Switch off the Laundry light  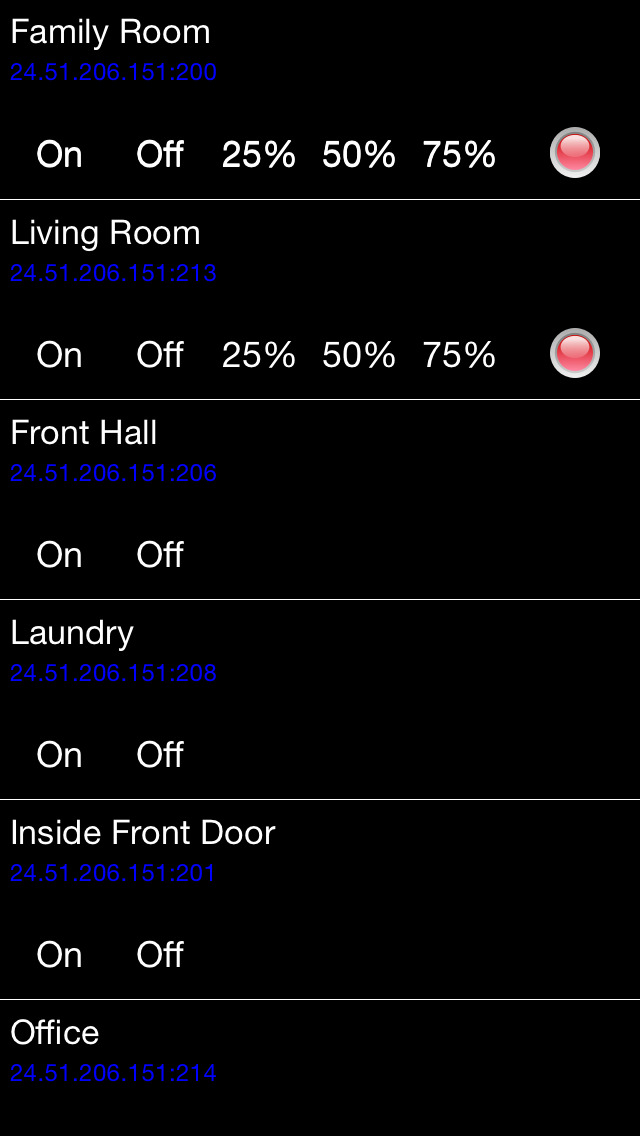[160, 755]
